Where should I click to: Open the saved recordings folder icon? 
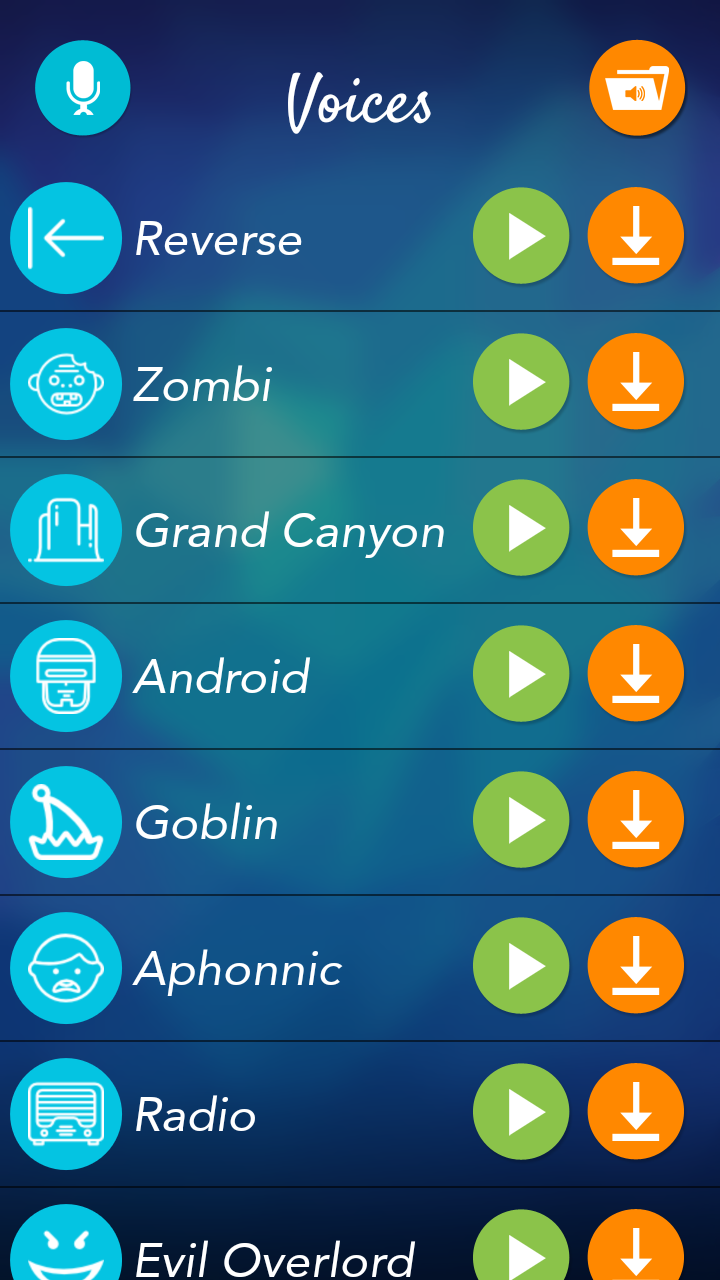(x=637, y=87)
